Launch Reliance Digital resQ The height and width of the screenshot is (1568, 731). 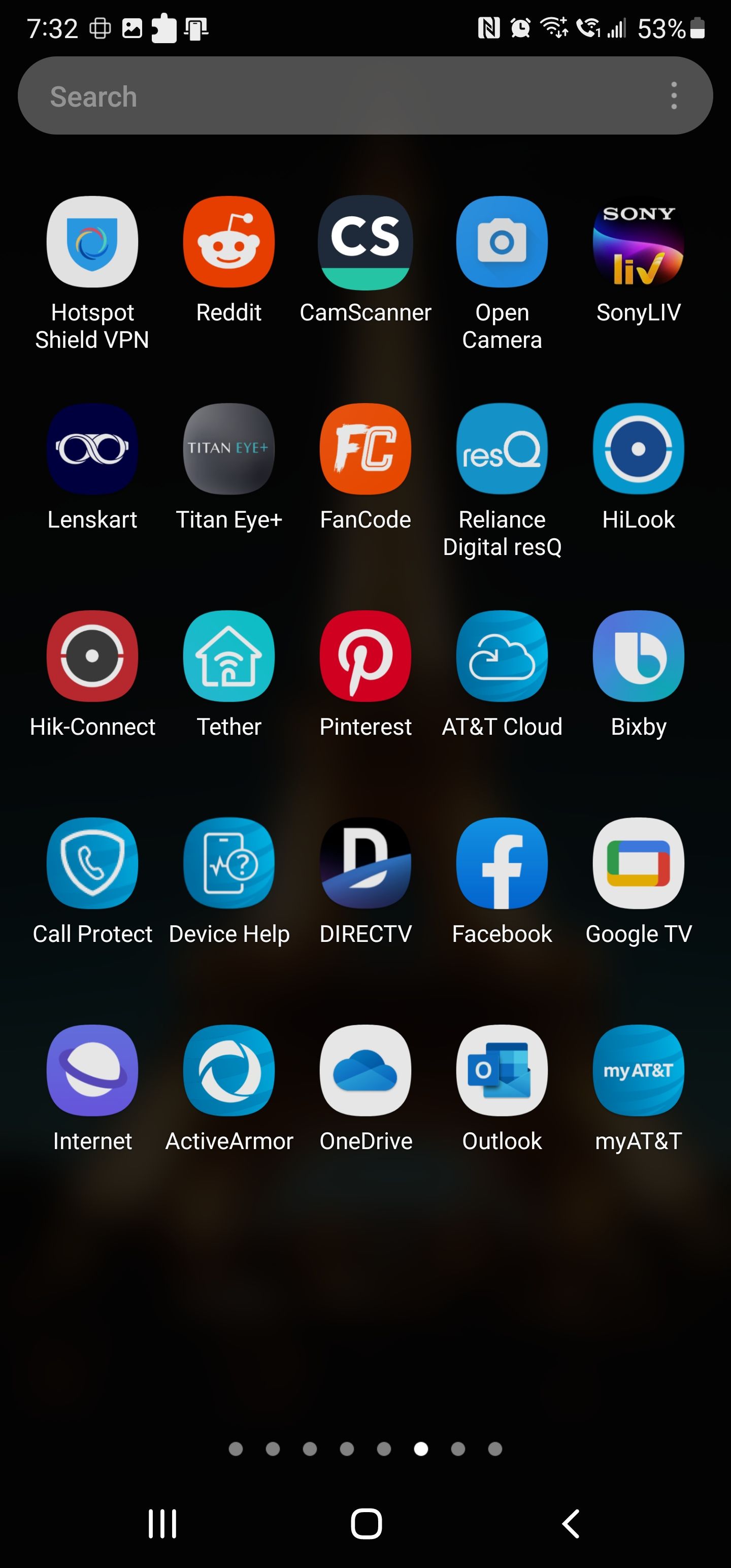[502, 448]
